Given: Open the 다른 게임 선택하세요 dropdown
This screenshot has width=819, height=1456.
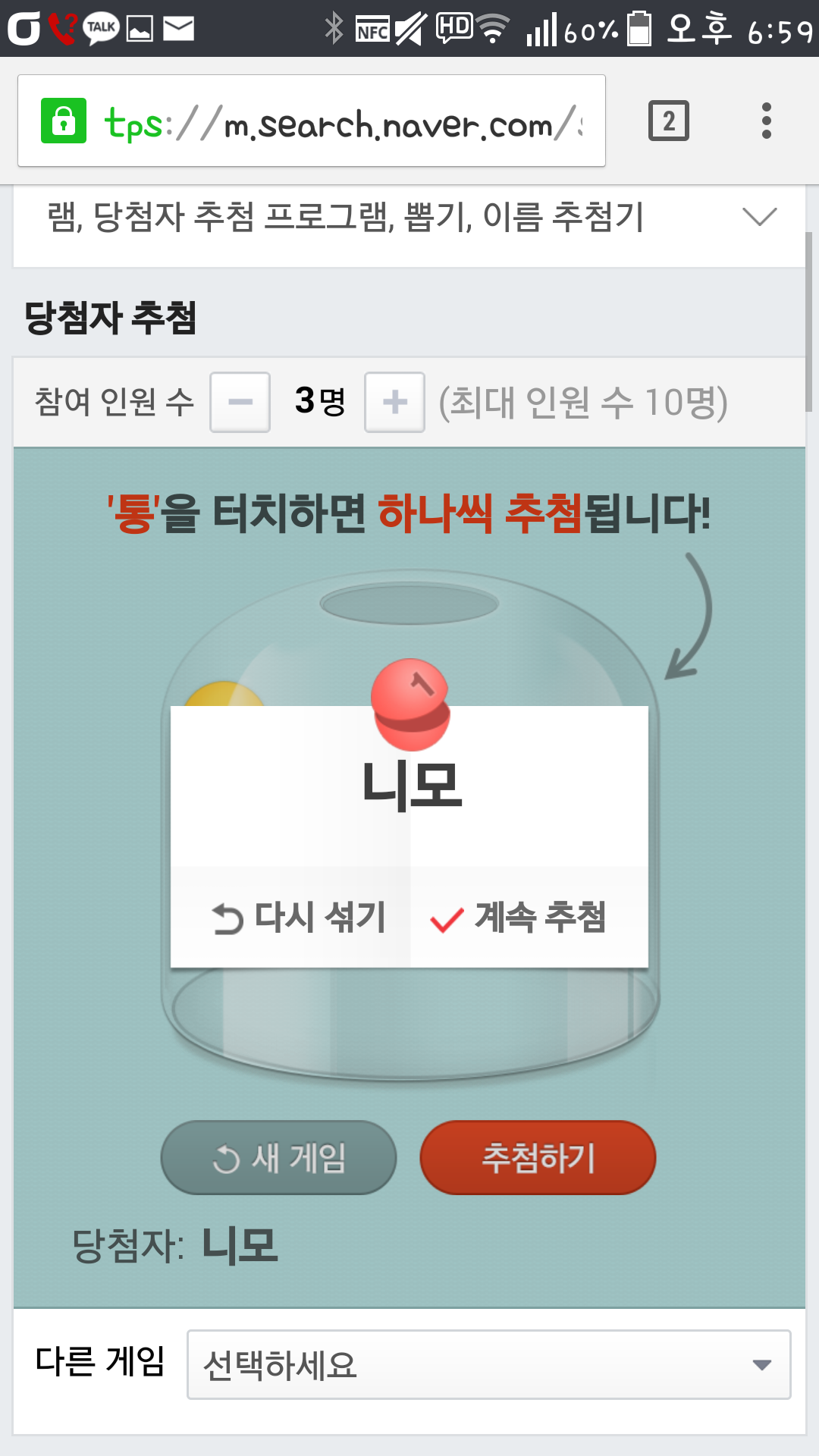Looking at the screenshot, I should tap(488, 1364).
